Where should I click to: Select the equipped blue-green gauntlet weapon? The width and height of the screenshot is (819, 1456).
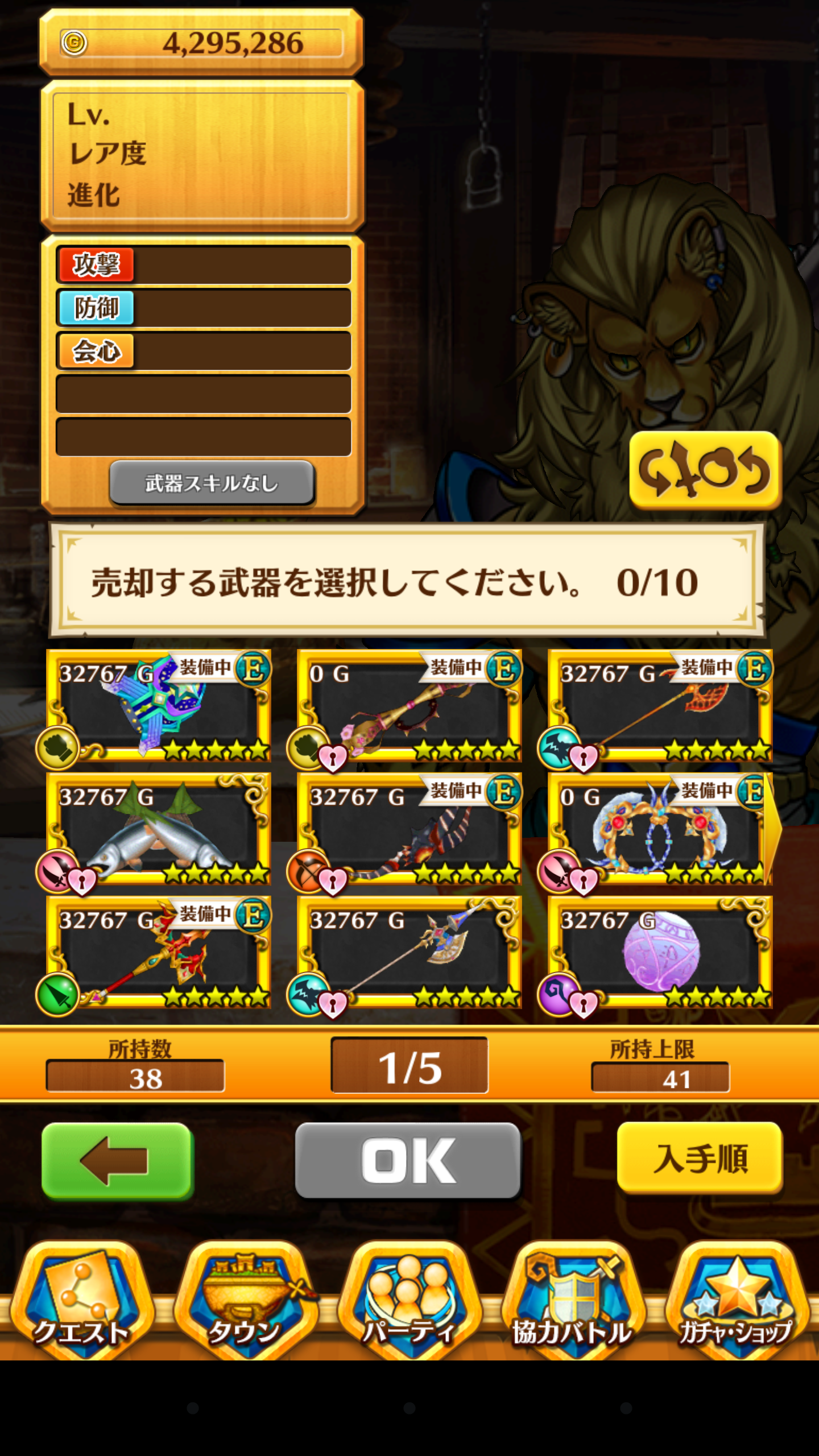point(158,706)
